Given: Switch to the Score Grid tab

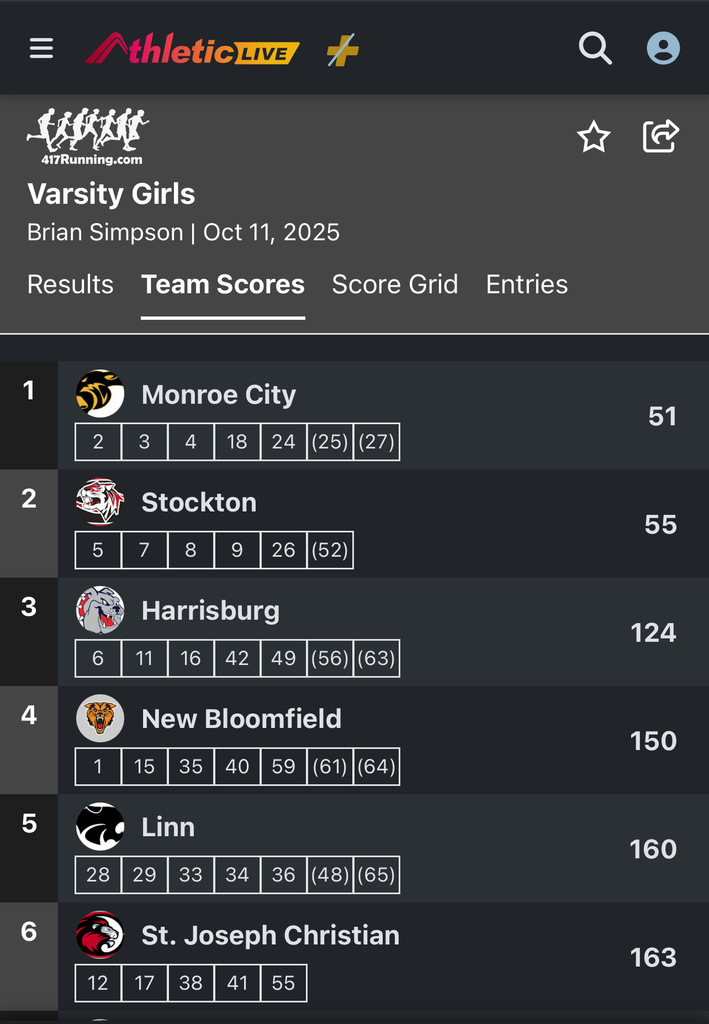Looking at the screenshot, I should (395, 284).
